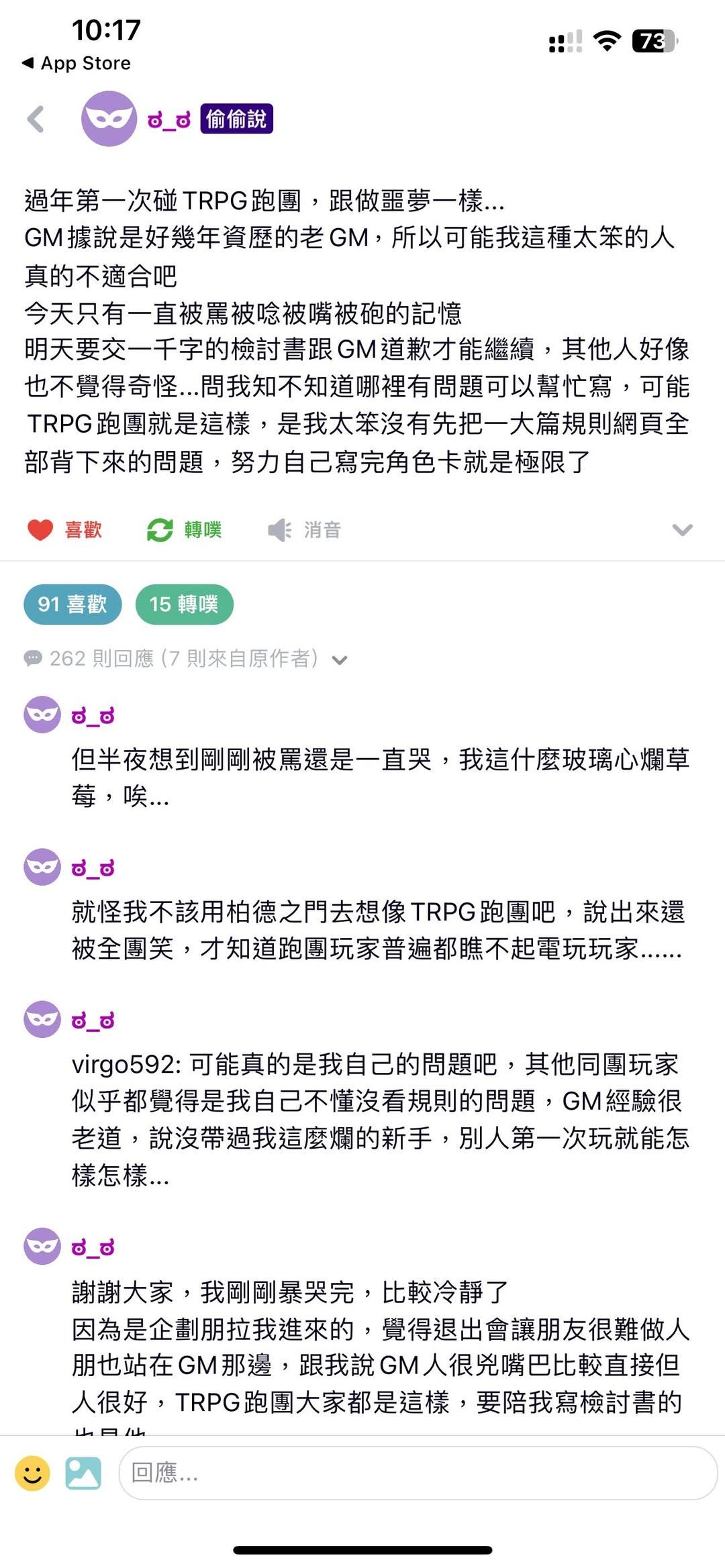
Task: Mute this plurk with 消音
Action: pos(304,529)
